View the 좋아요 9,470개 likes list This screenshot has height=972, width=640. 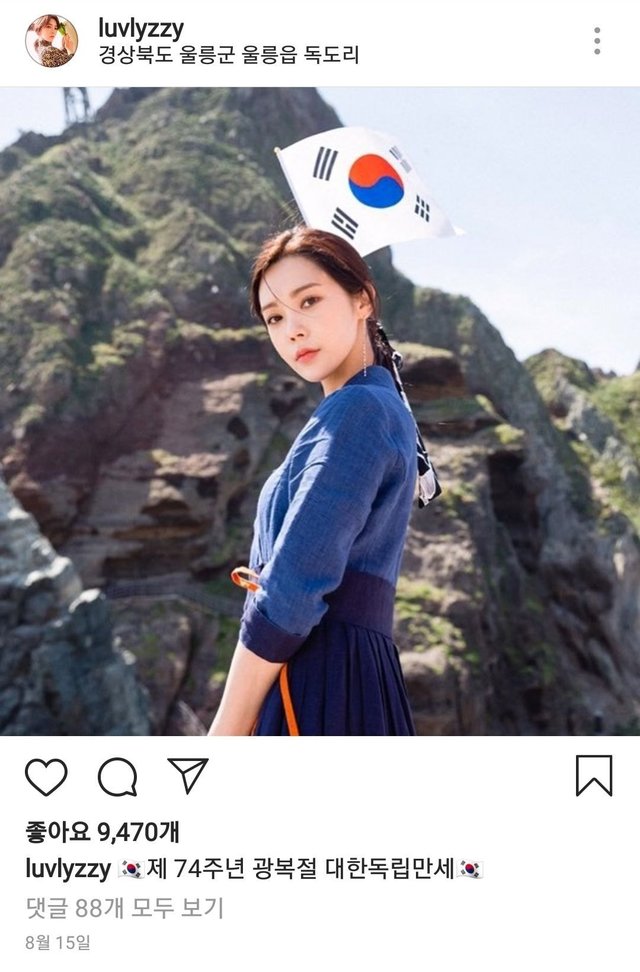click(x=102, y=832)
